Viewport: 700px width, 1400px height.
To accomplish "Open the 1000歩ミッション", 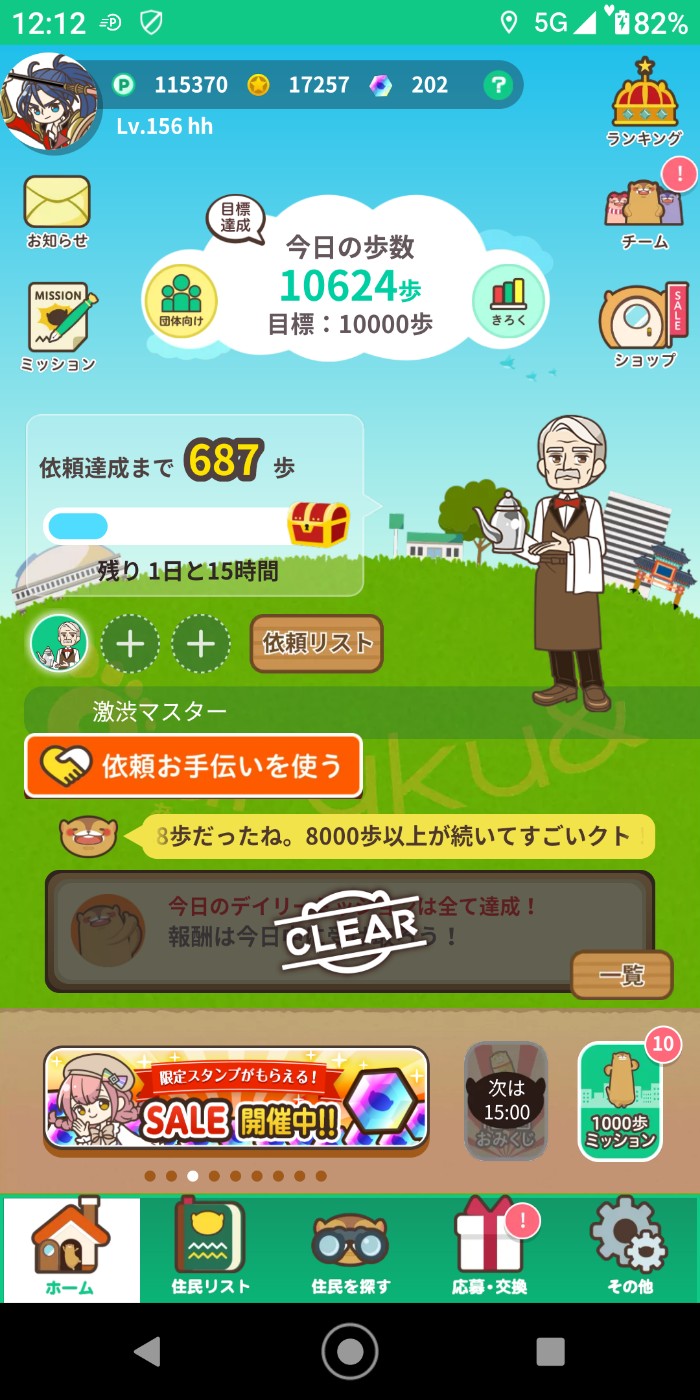I will tap(621, 1100).
